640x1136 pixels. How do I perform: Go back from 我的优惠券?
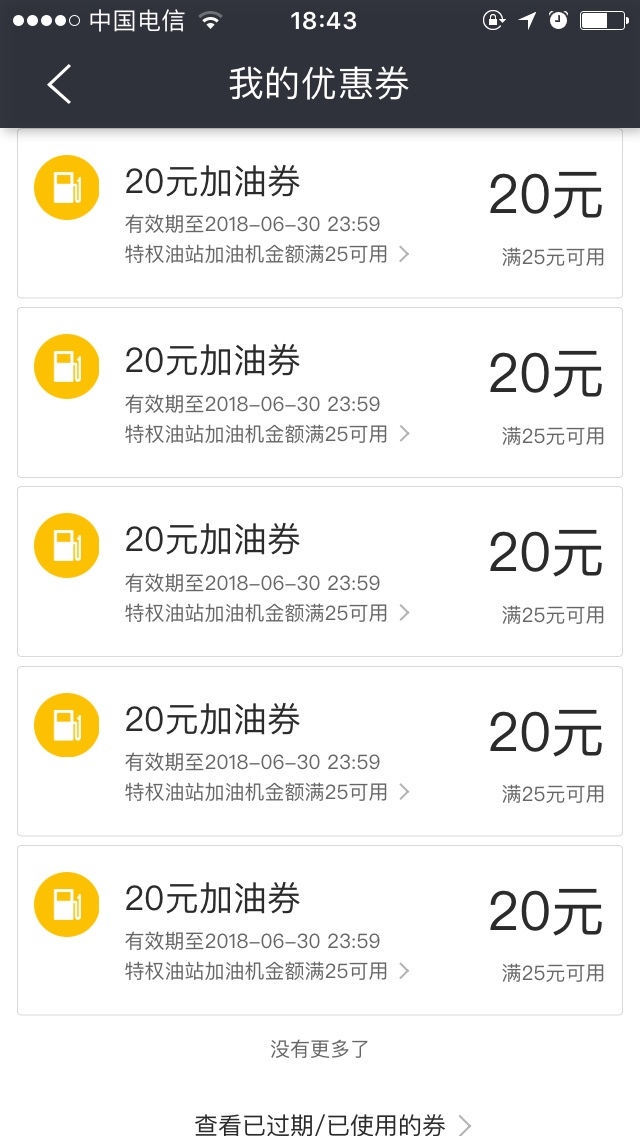(59, 84)
